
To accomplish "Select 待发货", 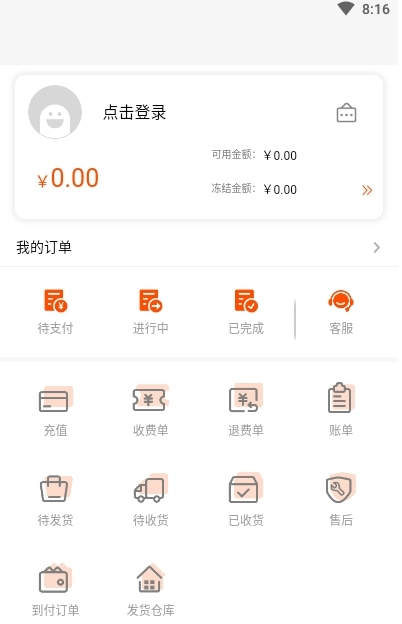I will click(x=55, y=501).
